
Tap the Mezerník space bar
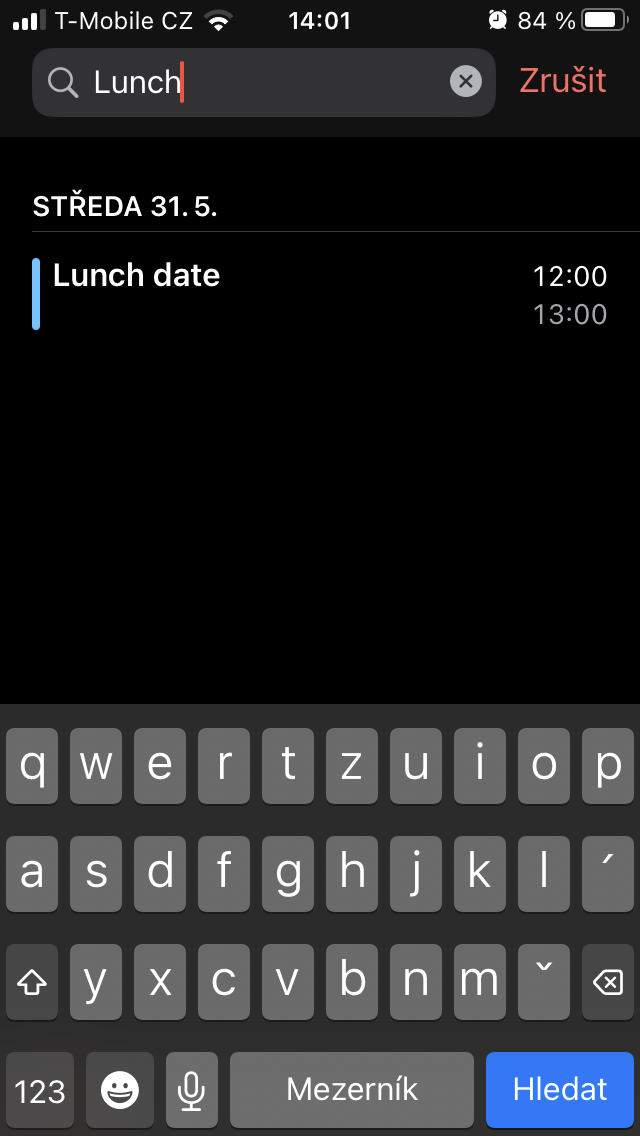(352, 1089)
